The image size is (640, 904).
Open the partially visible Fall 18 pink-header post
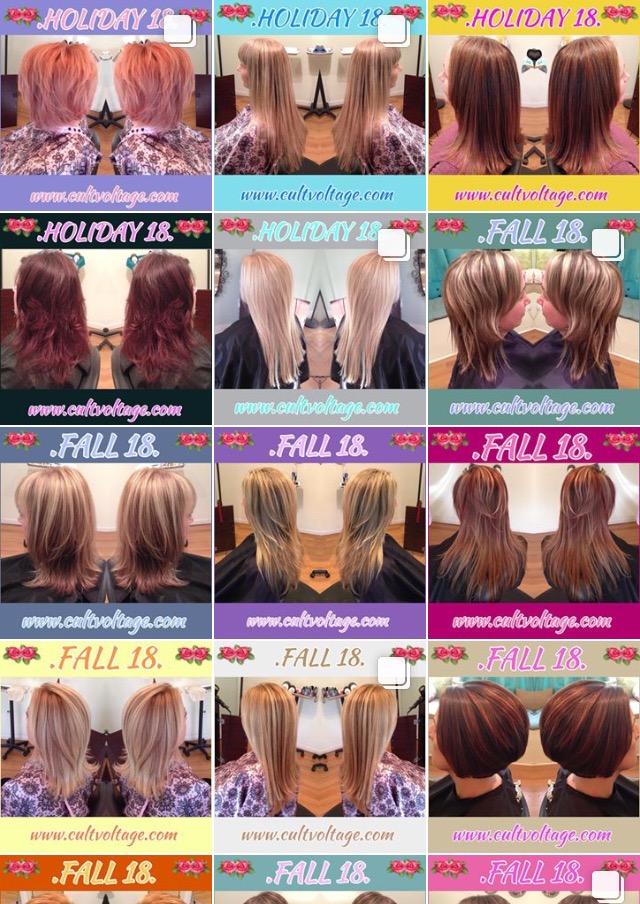[x=533, y=880]
